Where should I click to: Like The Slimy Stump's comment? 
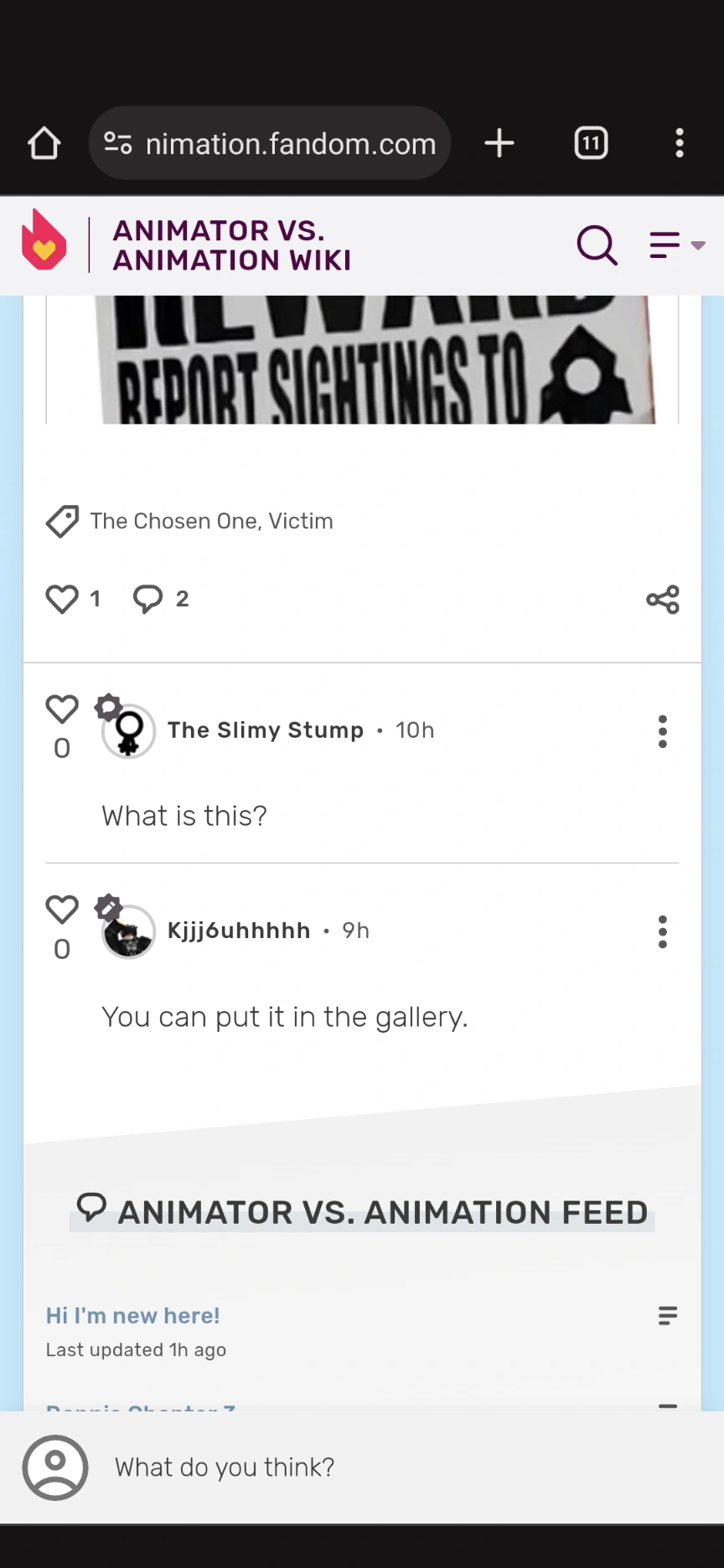click(x=61, y=709)
